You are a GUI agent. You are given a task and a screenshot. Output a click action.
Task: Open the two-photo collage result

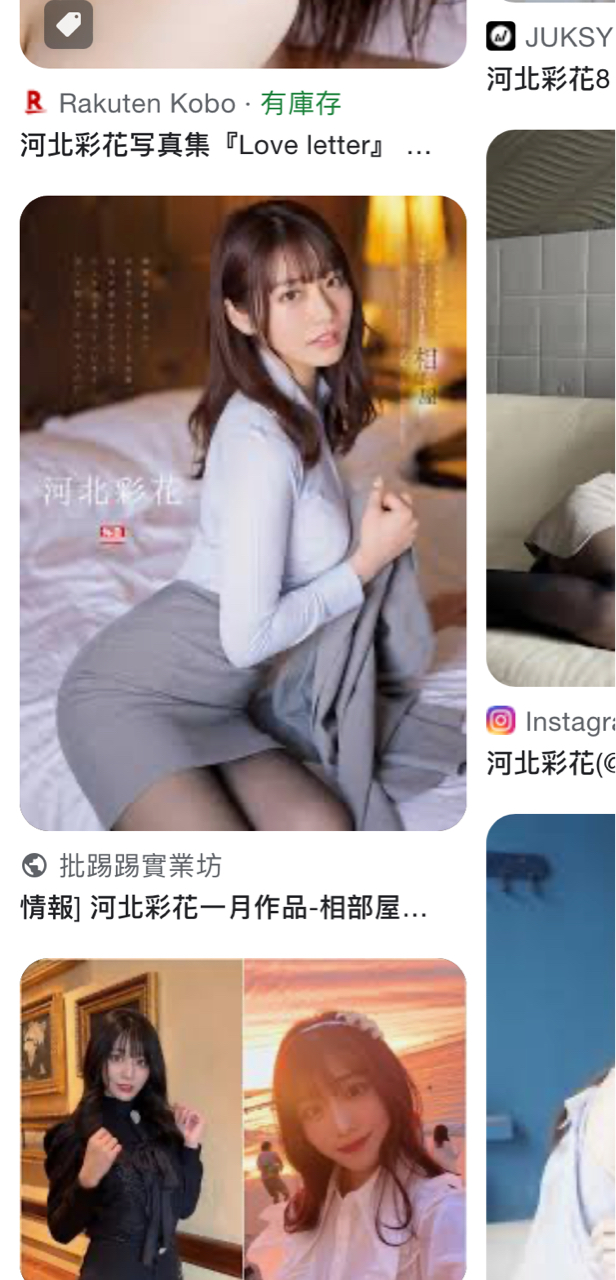[x=243, y=1118]
